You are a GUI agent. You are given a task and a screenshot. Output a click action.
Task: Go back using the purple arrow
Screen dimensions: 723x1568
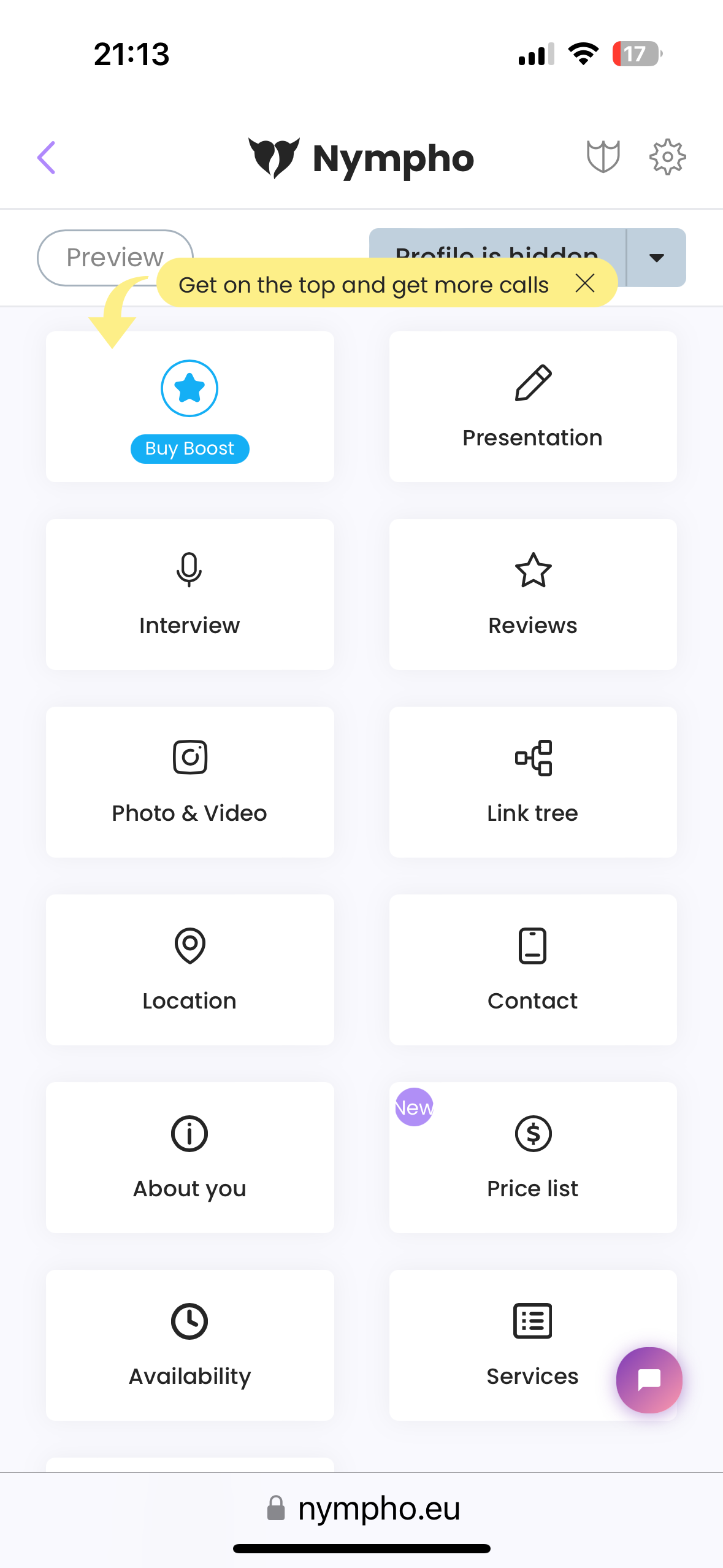[x=47, y=158]
